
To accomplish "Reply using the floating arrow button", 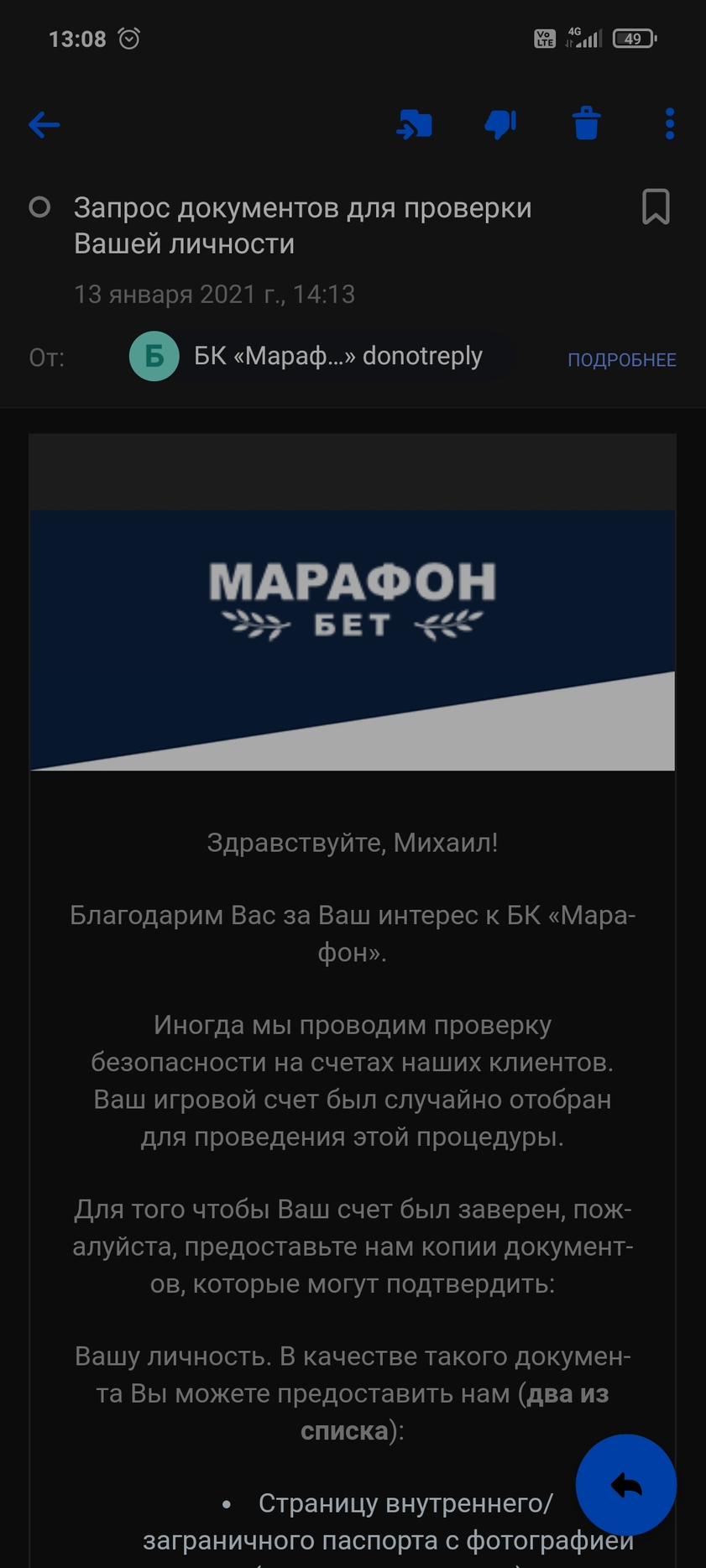I will 625,1485.
